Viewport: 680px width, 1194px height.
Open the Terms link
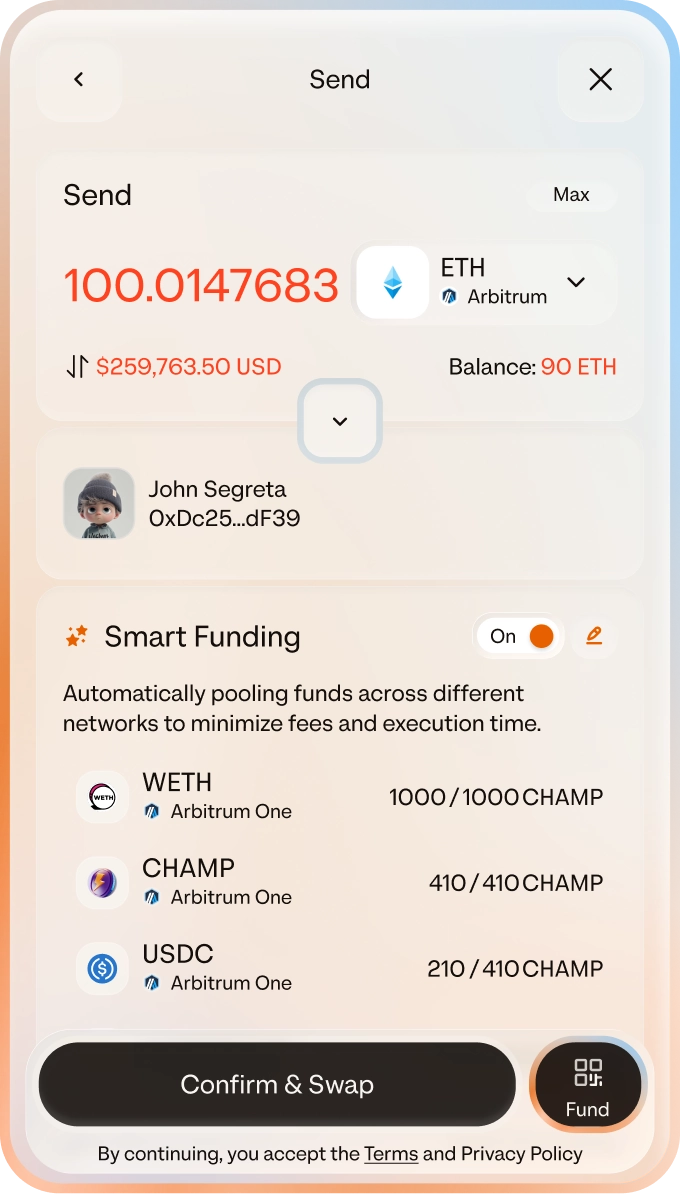(x=391, y=1154)
